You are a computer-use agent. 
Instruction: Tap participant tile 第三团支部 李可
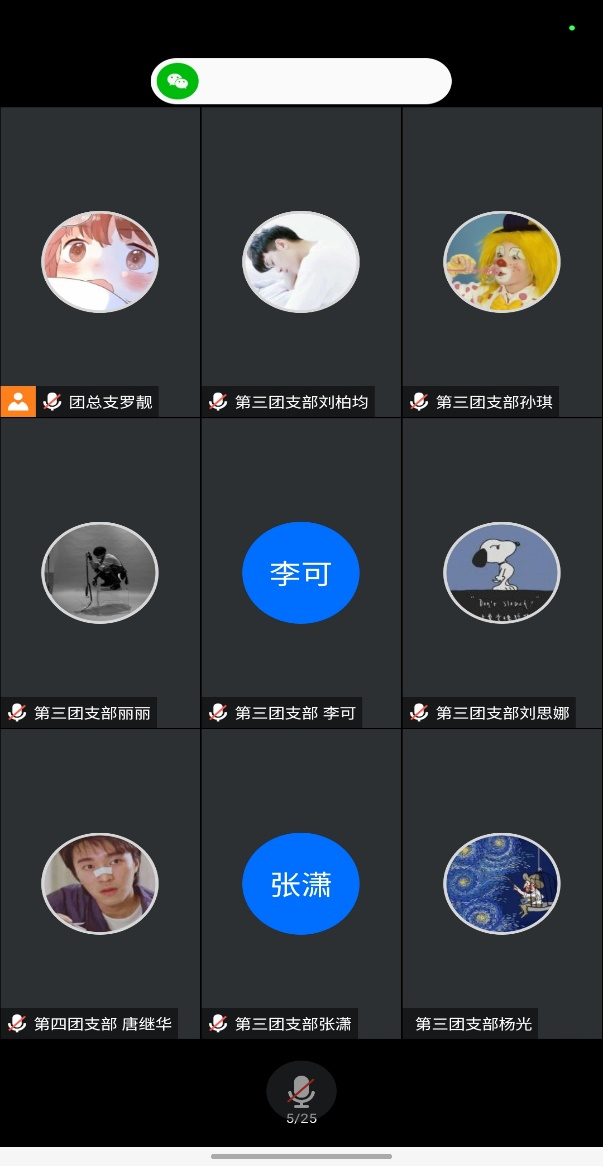pos(301,573)
